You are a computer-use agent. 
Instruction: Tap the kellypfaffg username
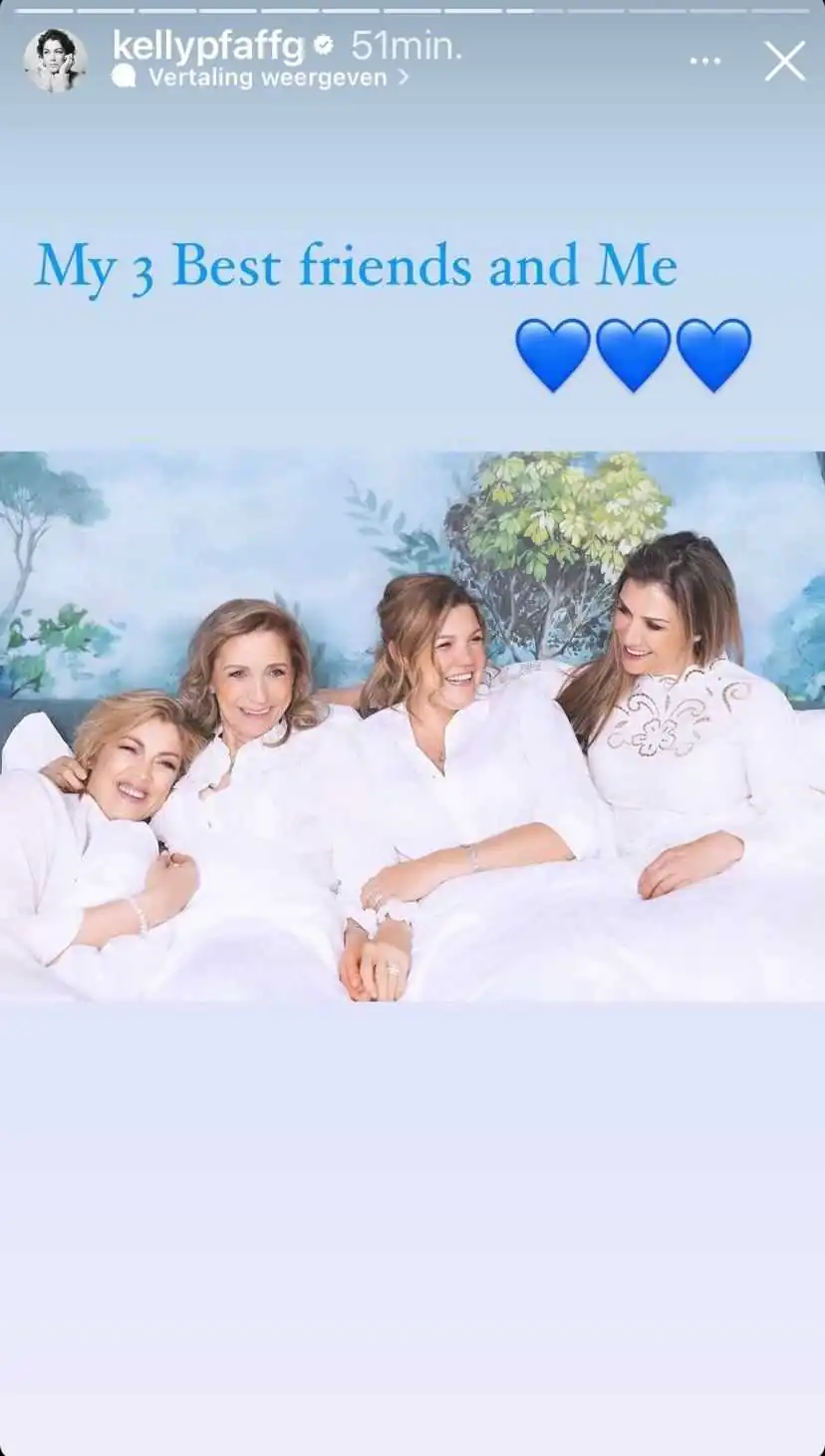207,46
